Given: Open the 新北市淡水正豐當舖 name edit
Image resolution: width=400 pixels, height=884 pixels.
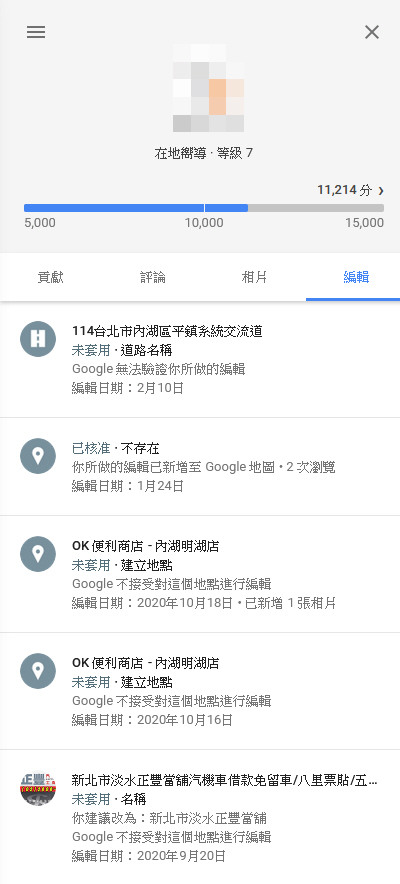Looking at the screenshot, I should point(200,817).
